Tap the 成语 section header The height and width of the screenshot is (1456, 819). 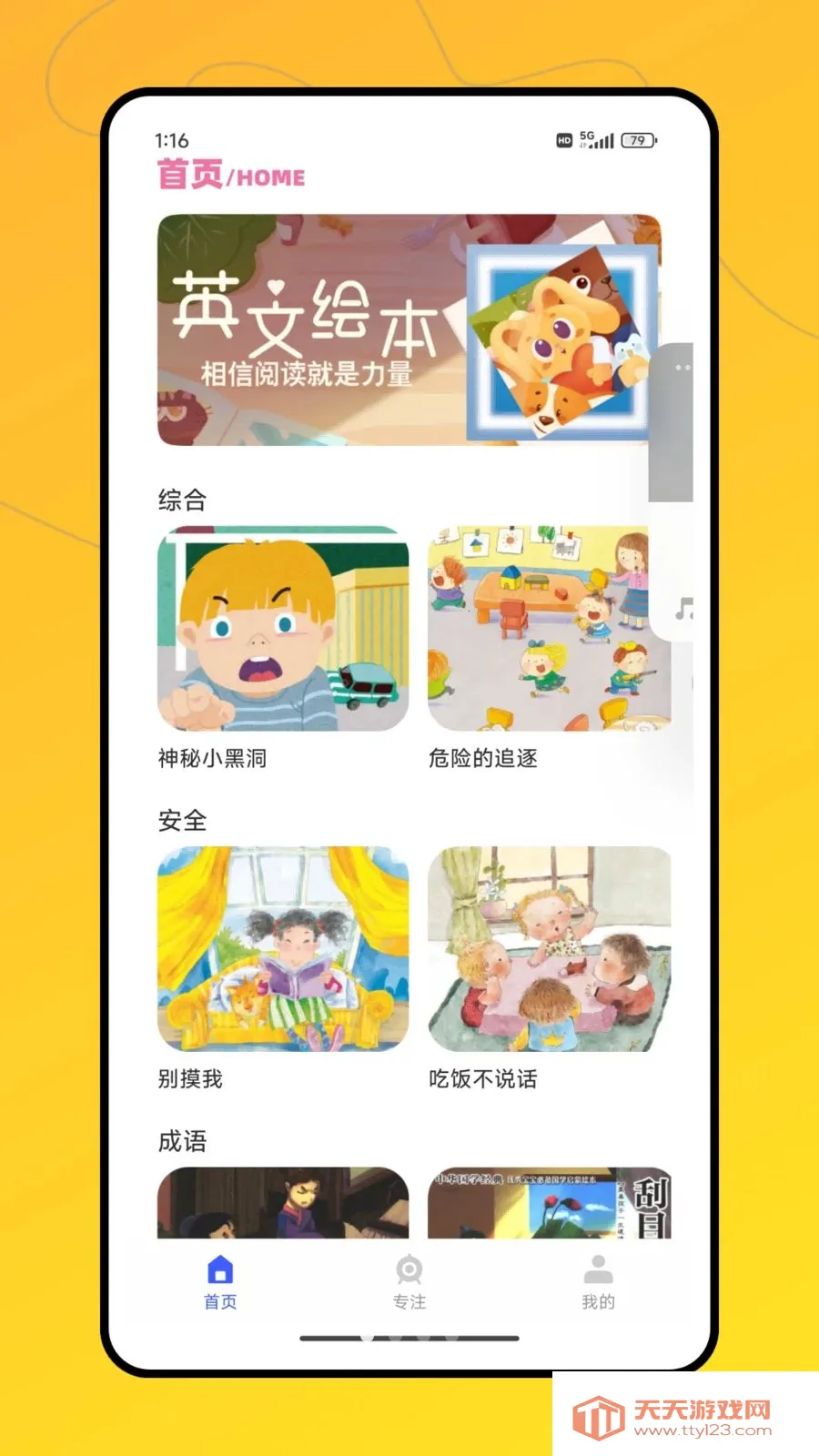[182, 1140]
